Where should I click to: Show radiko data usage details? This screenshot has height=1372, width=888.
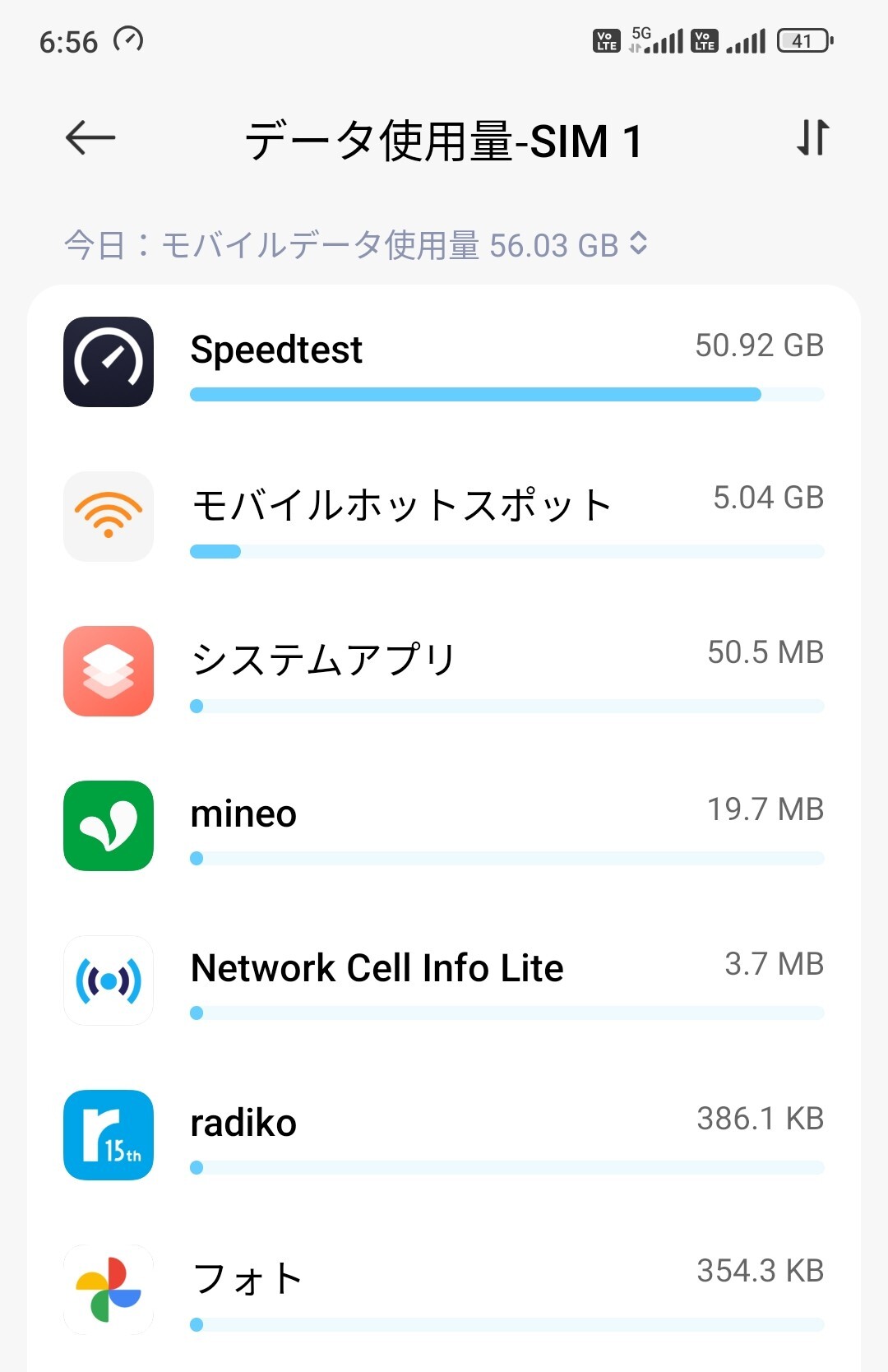[444, 1135]
